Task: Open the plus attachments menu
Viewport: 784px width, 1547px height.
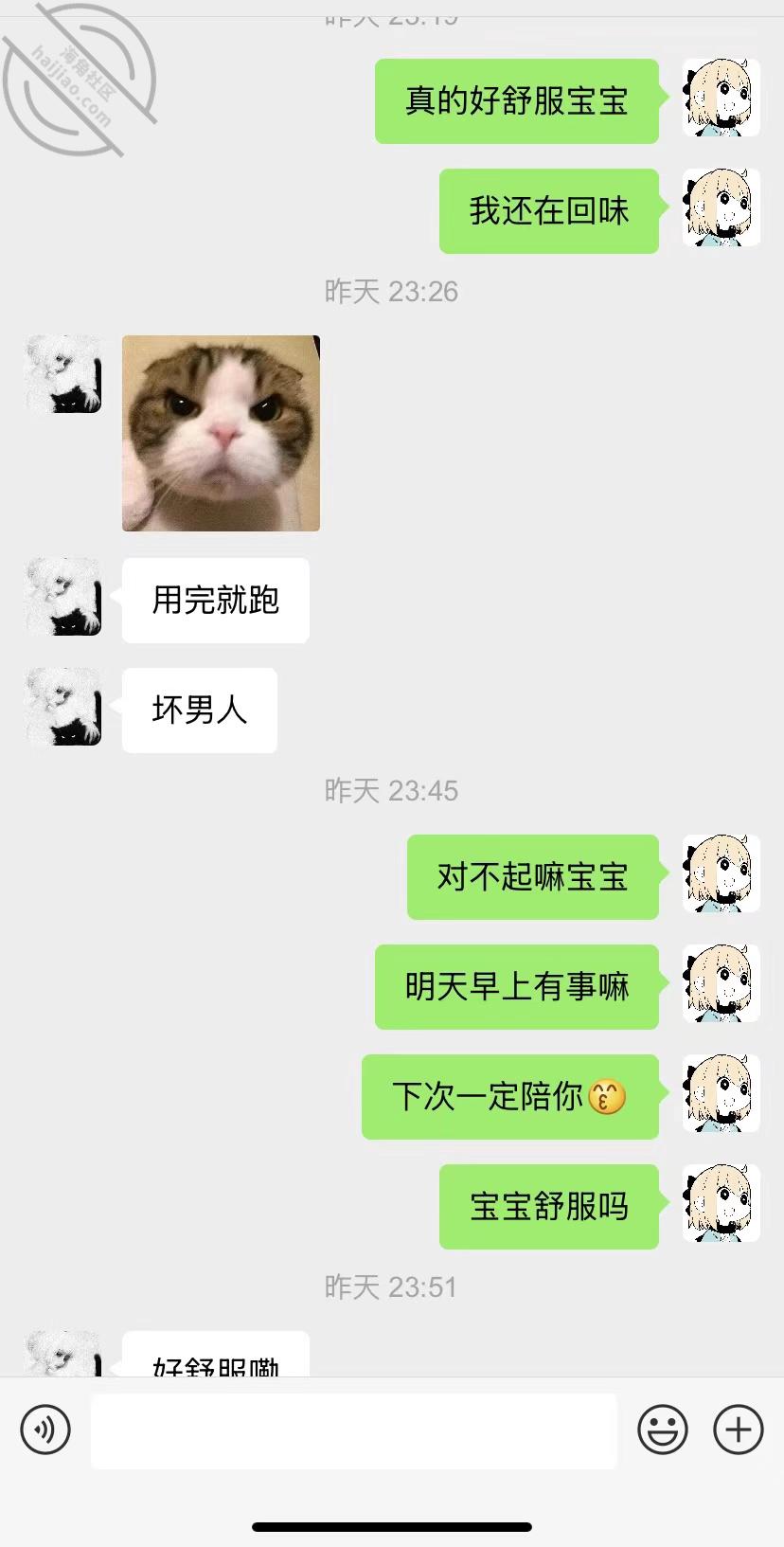Action: 738,1429
